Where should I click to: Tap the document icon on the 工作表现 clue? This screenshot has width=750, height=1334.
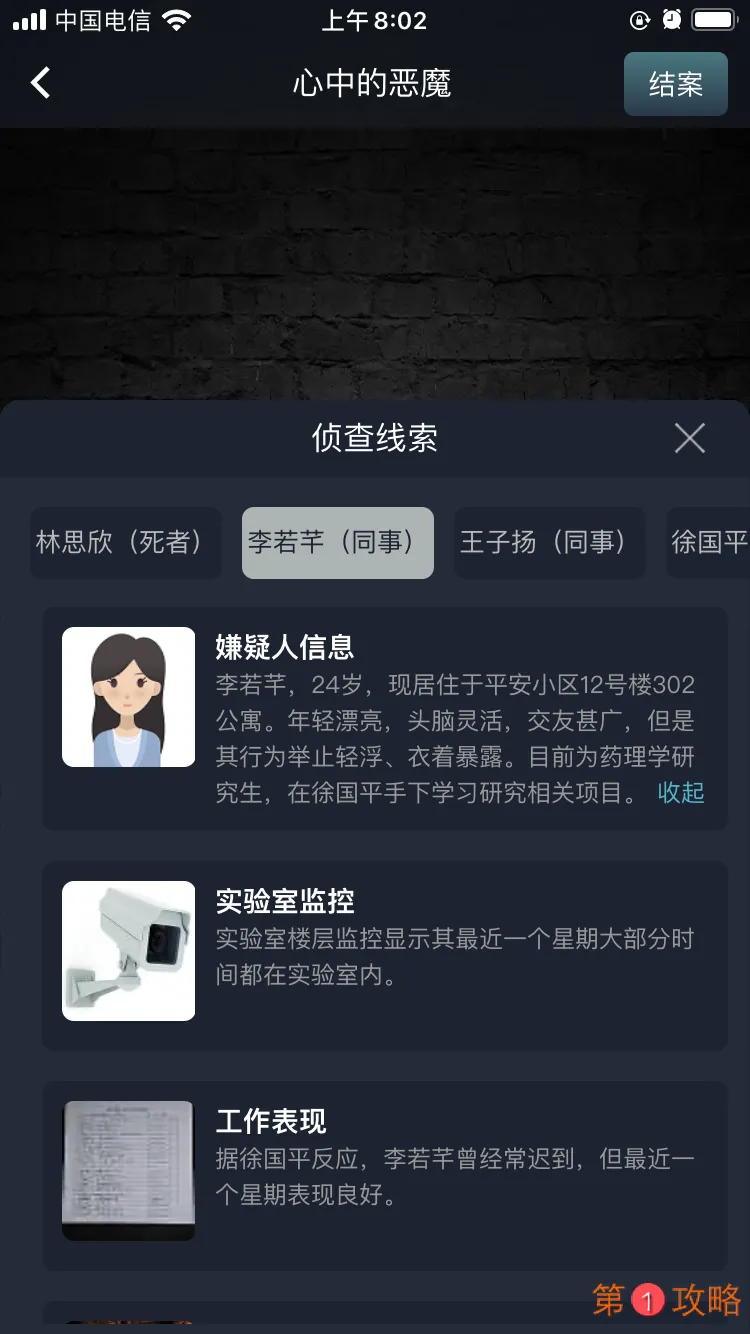click(x=128, y=1170)
